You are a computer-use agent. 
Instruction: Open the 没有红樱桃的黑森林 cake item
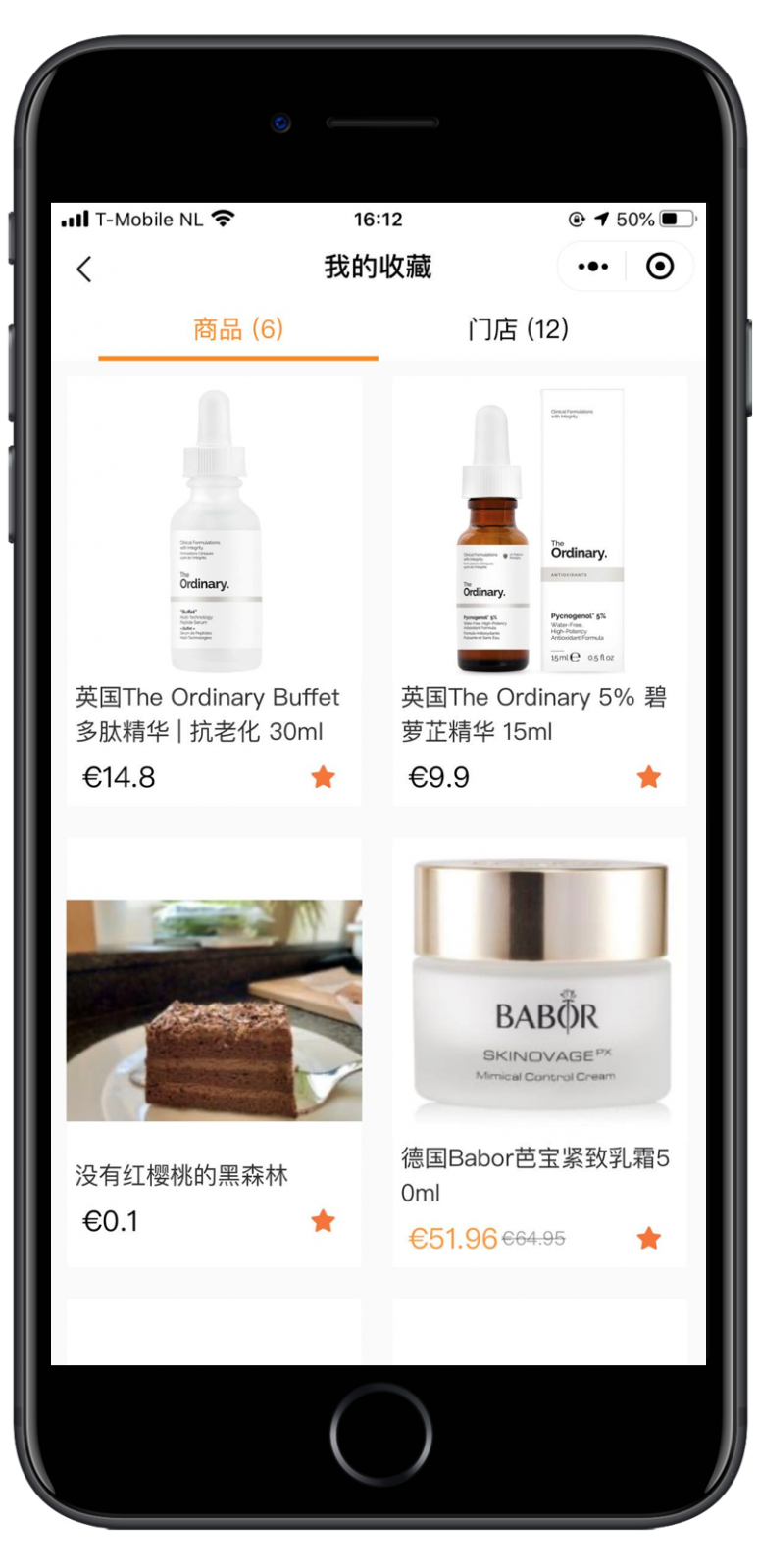214,1052
